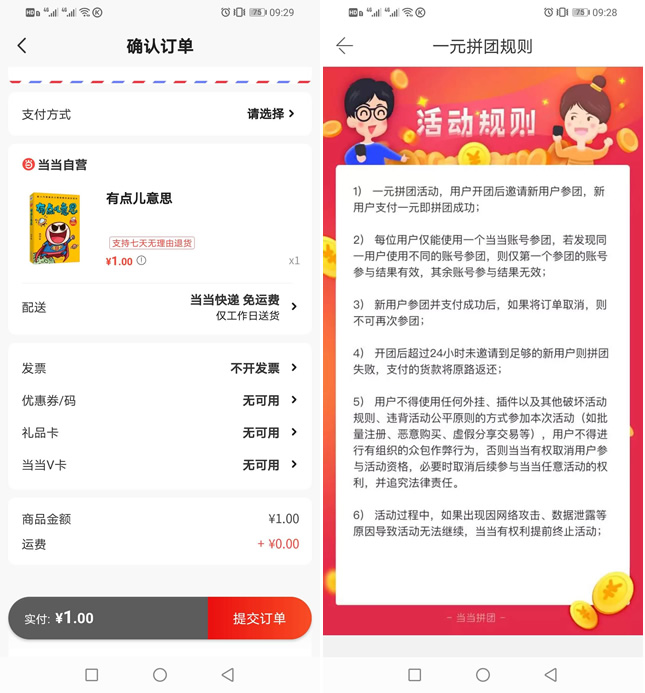Tap the info icon beside the ¥1.00 price
This screenshot has height=693, width=645.
141,261
